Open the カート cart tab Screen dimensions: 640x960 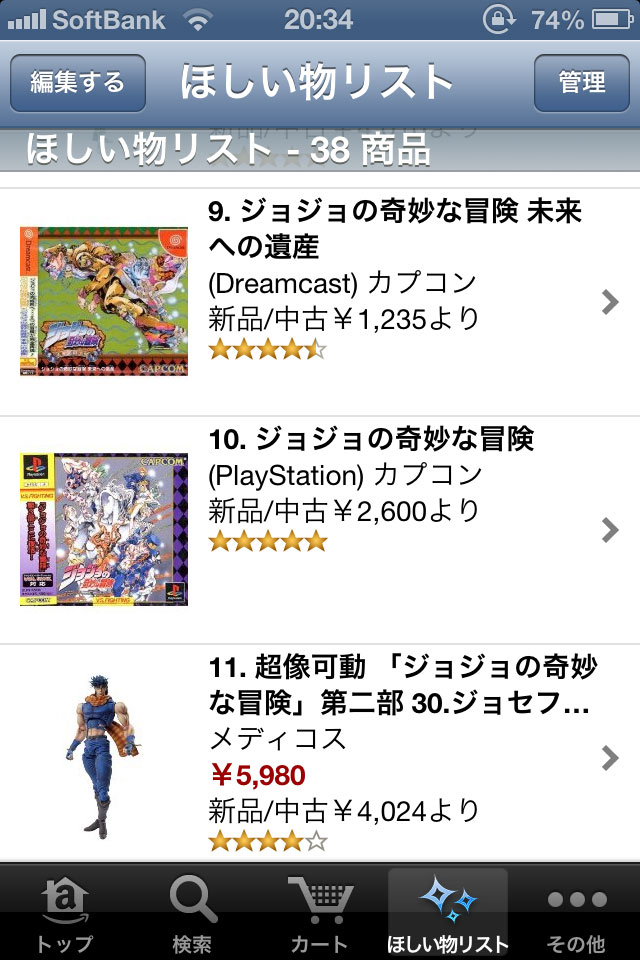click(320, 914)
